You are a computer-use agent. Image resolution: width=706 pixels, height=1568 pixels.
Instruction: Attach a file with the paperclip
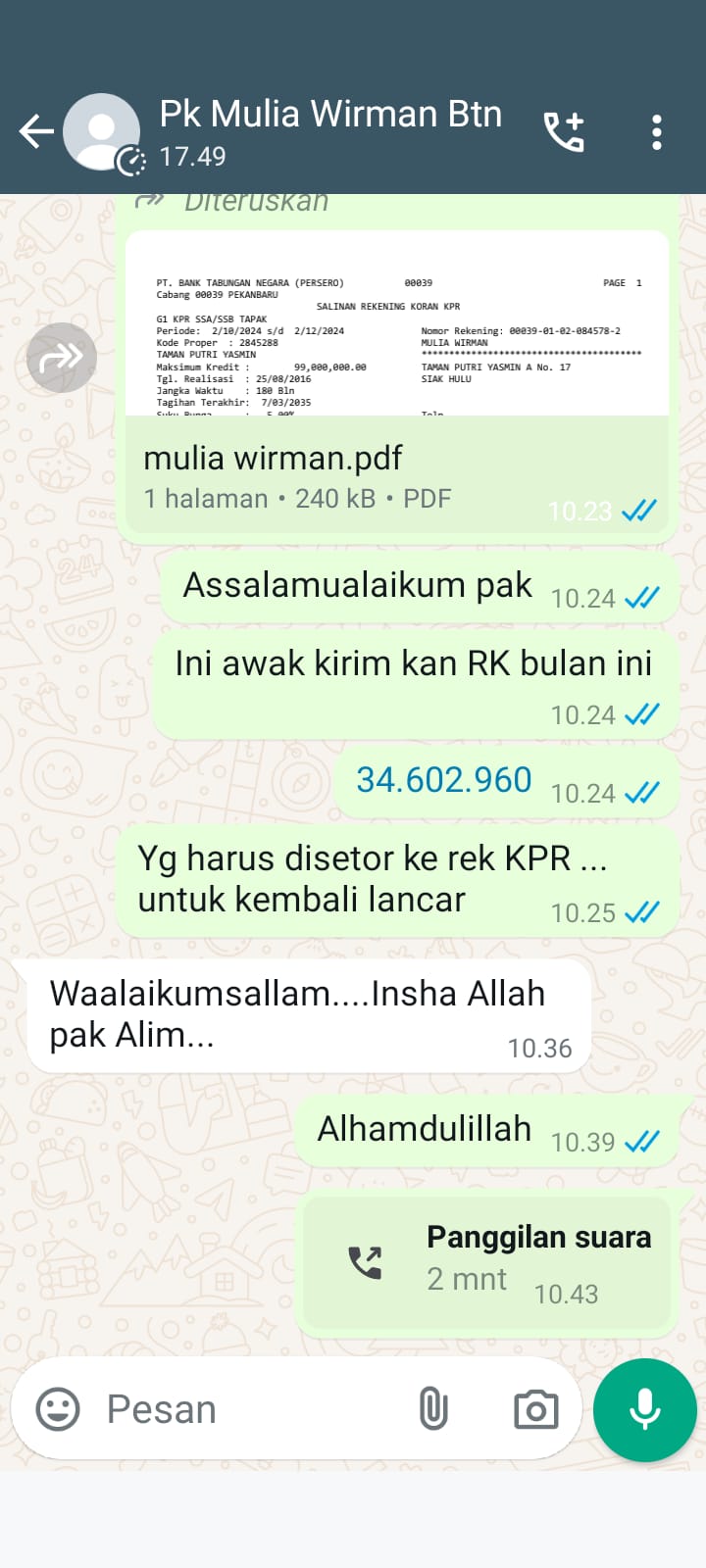click(x=432, y=1410)
